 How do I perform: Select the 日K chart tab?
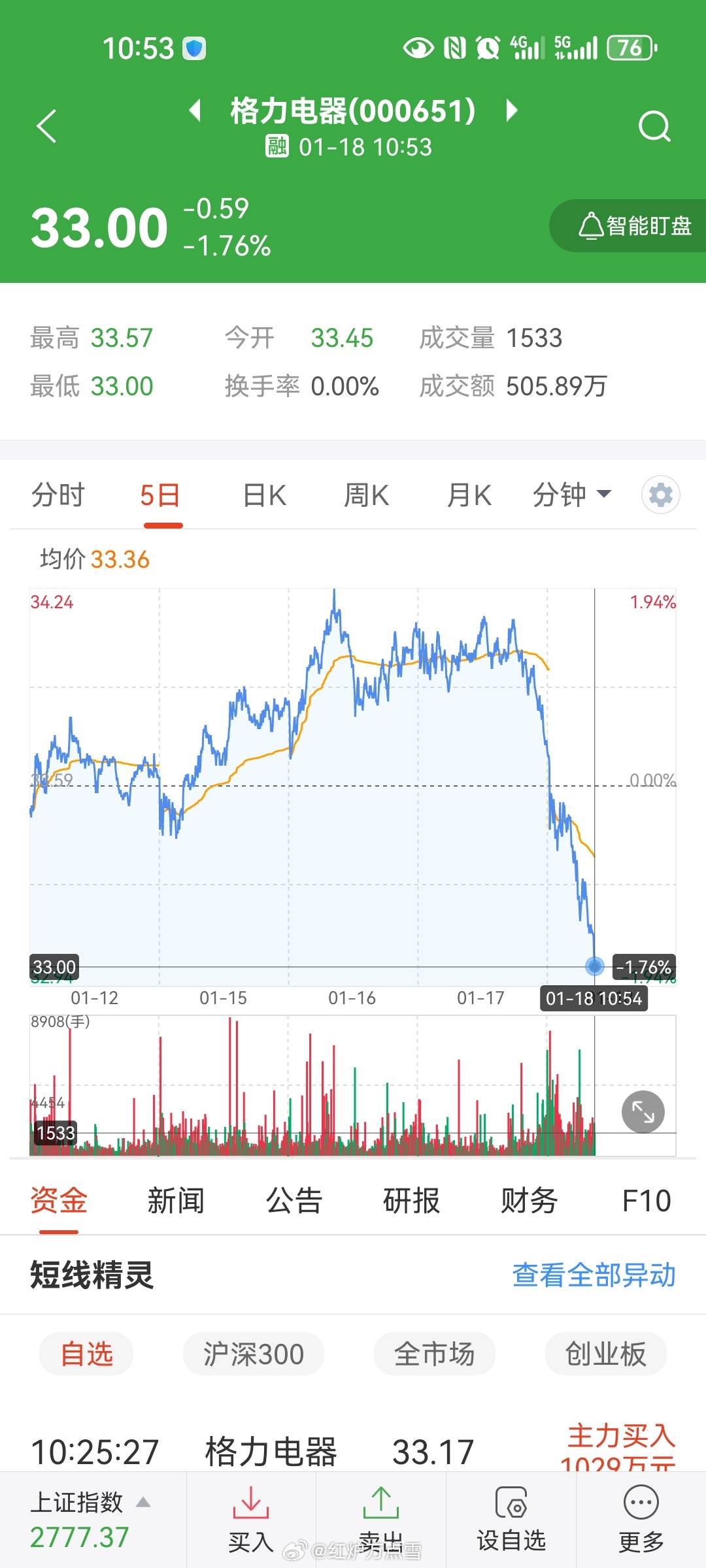click(x=265, y=495)
